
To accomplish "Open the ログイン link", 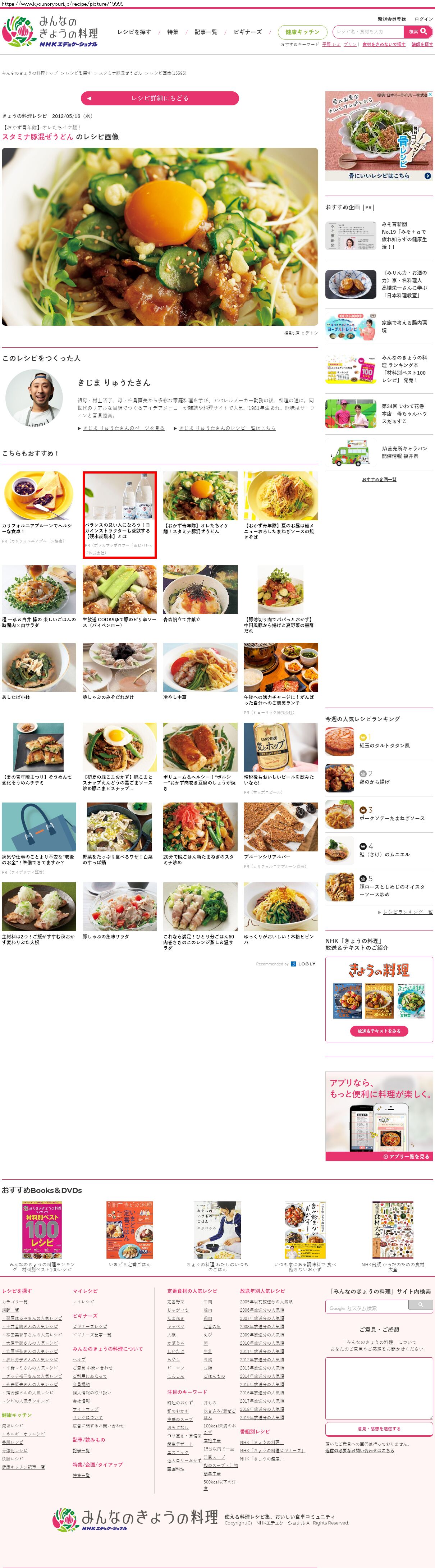I will [x=423, y=19].
